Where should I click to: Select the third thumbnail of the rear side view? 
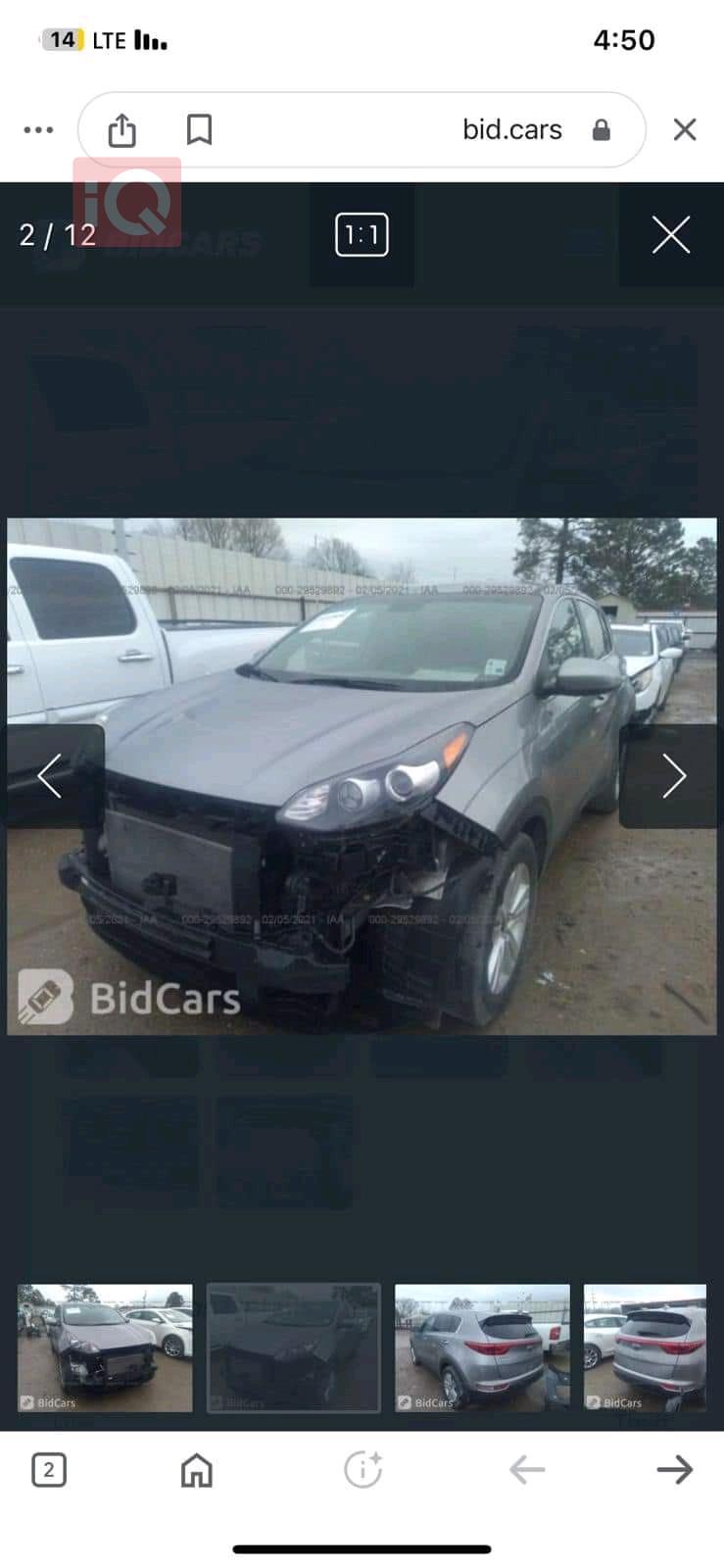coord(482,1347)
